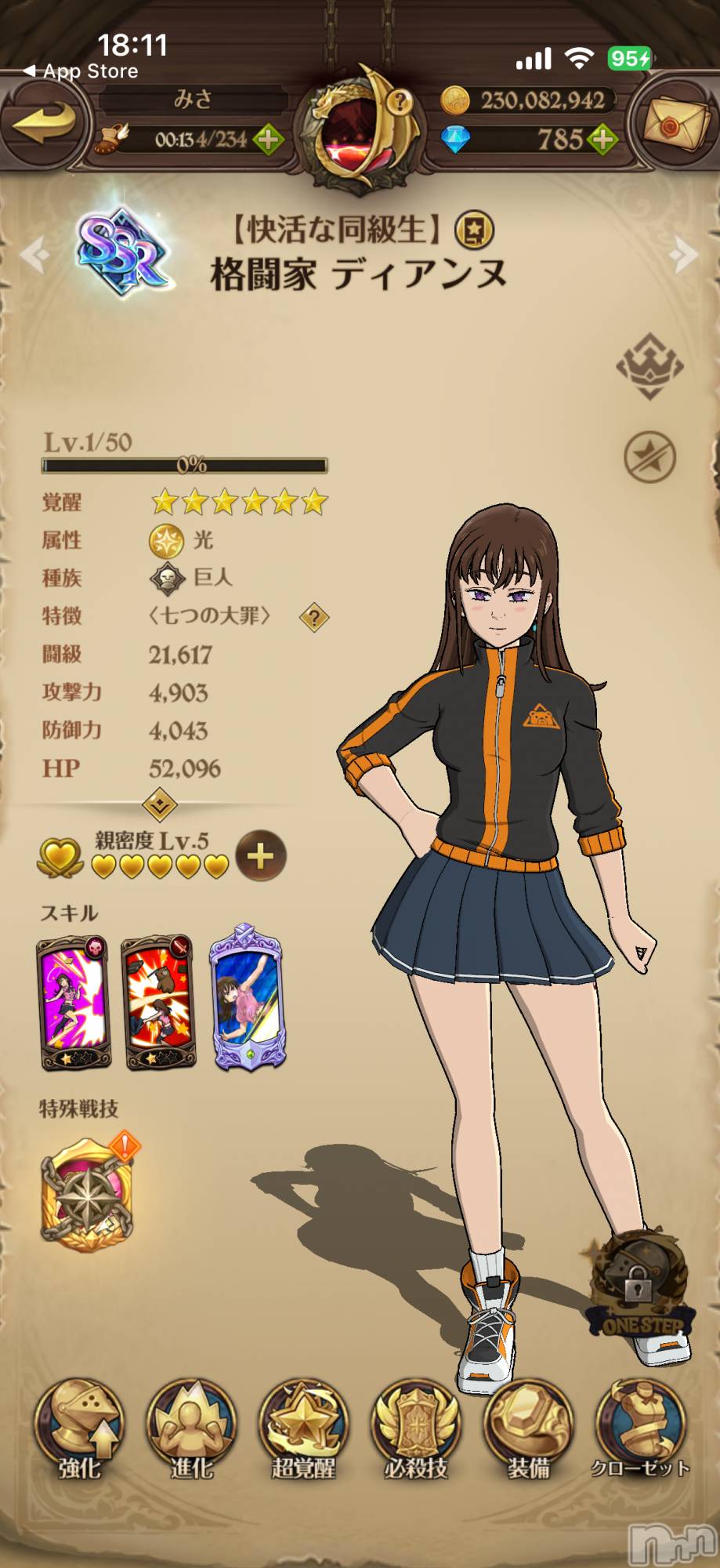Open the hero info icon beside the title

tap(475, 230)
